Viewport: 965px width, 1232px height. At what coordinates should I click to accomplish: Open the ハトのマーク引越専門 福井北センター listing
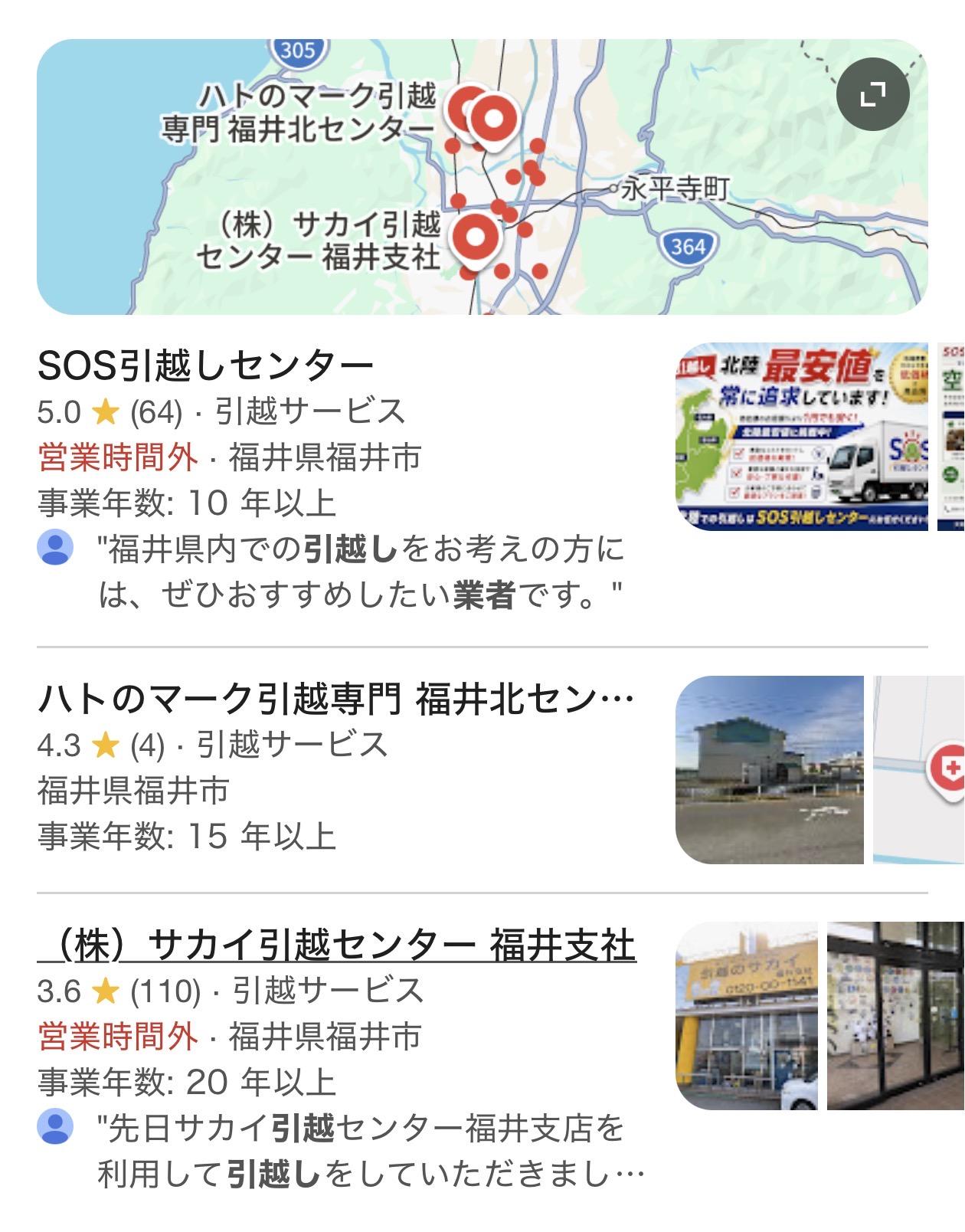click(x=335, y=699)
